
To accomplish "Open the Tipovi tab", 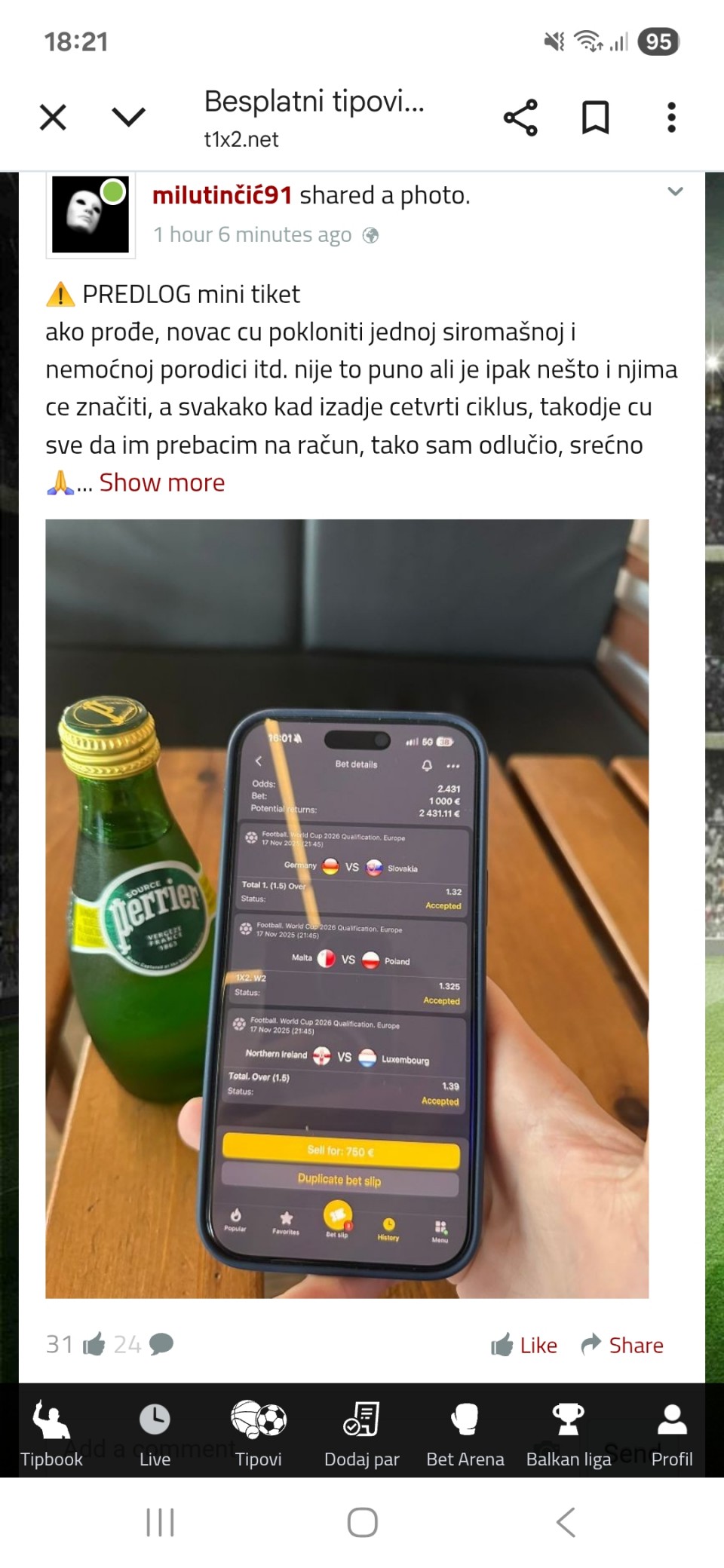I will [258, 1434].
